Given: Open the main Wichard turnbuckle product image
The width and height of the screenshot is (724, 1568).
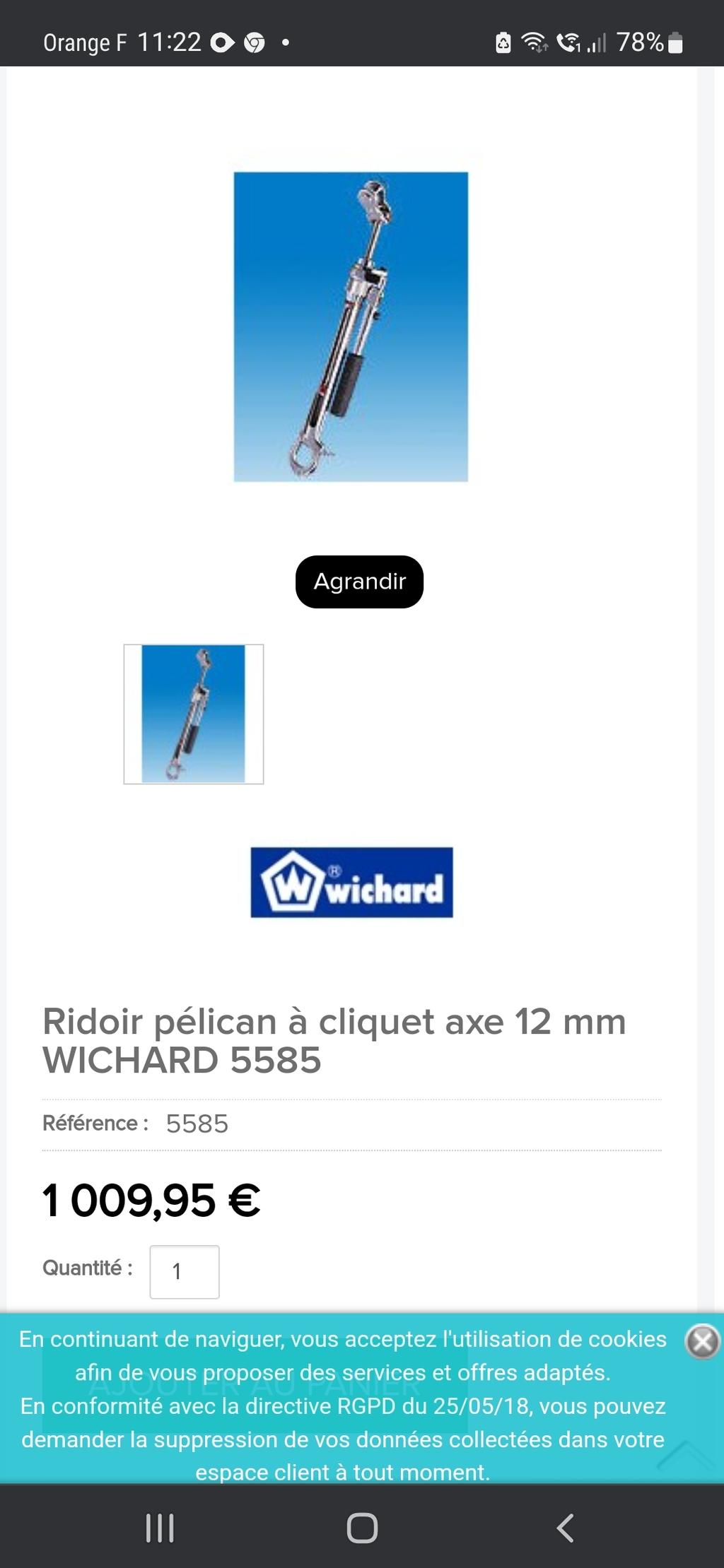Looking at the screenshot, I should 351,326.
